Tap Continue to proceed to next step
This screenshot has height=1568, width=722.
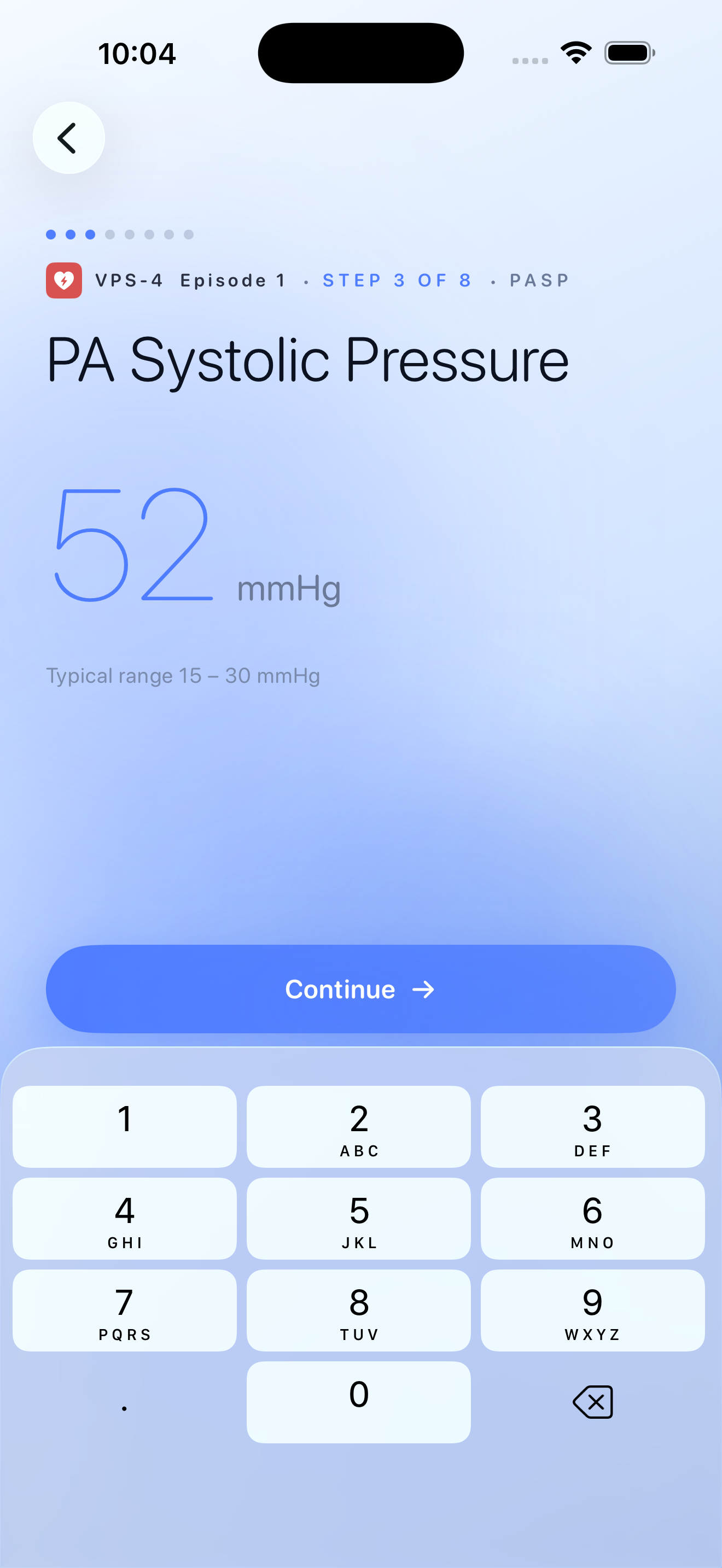tap(361, 989)
